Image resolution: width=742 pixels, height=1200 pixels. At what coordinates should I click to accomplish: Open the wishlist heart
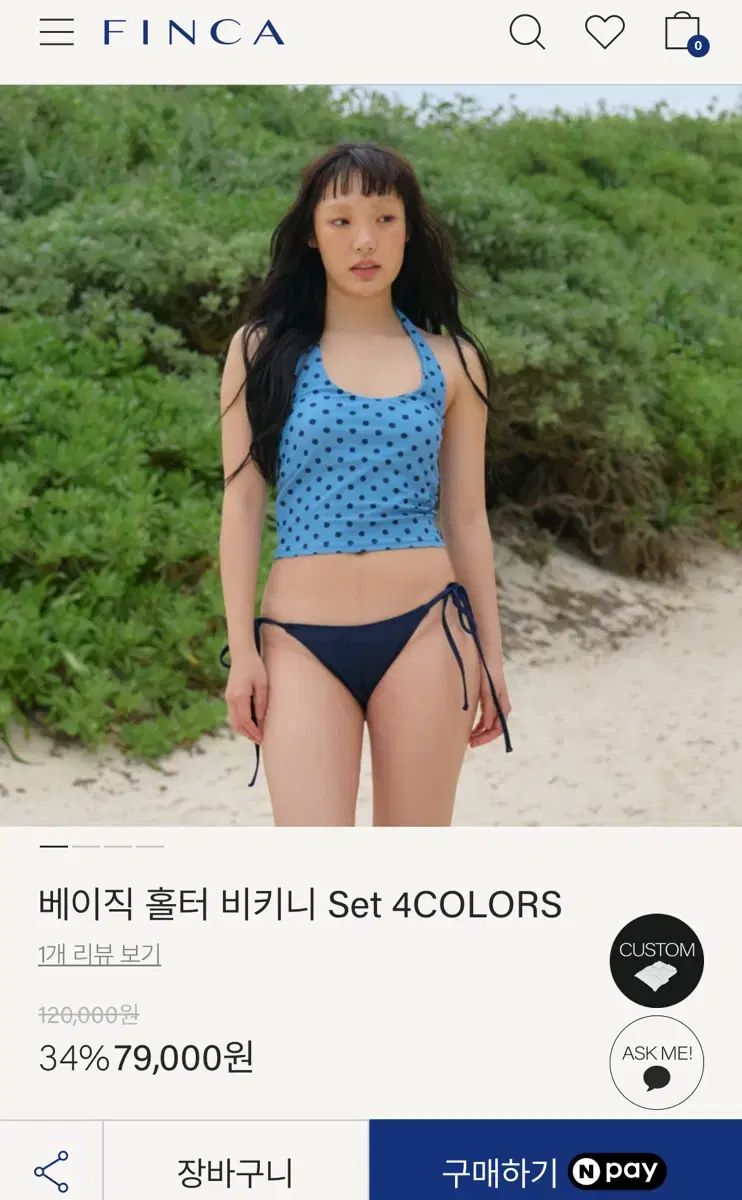[605, 32]
